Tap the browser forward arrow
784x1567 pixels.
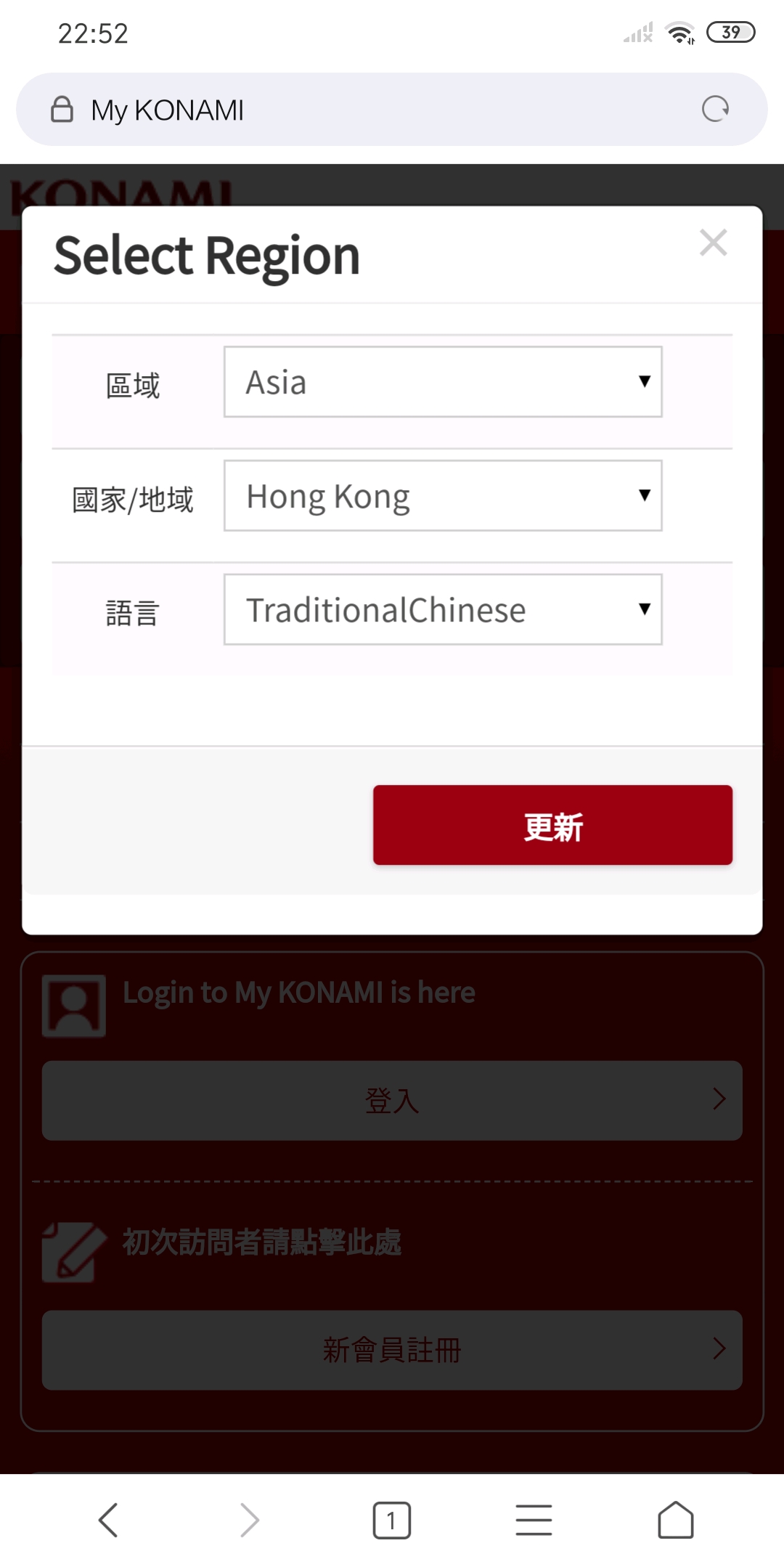[249, 1520]
